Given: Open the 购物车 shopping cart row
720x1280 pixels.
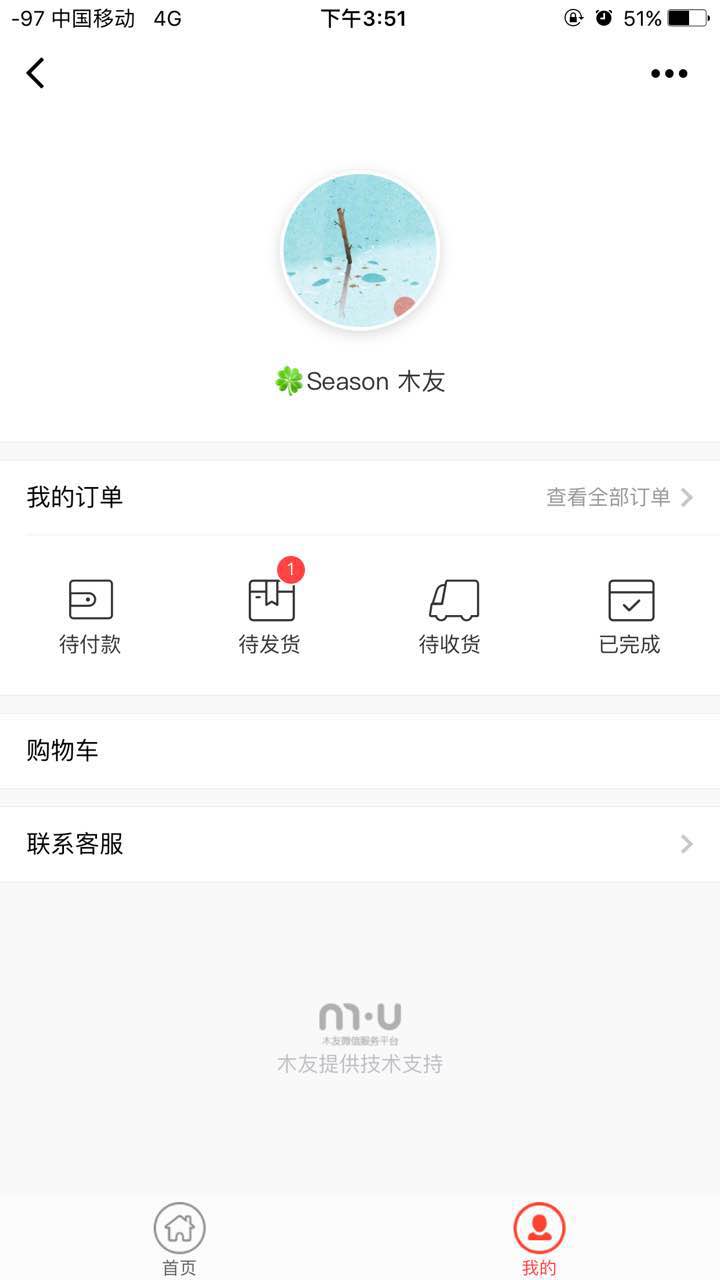Looking at the screenshot, I should click(x=360, y=751).
